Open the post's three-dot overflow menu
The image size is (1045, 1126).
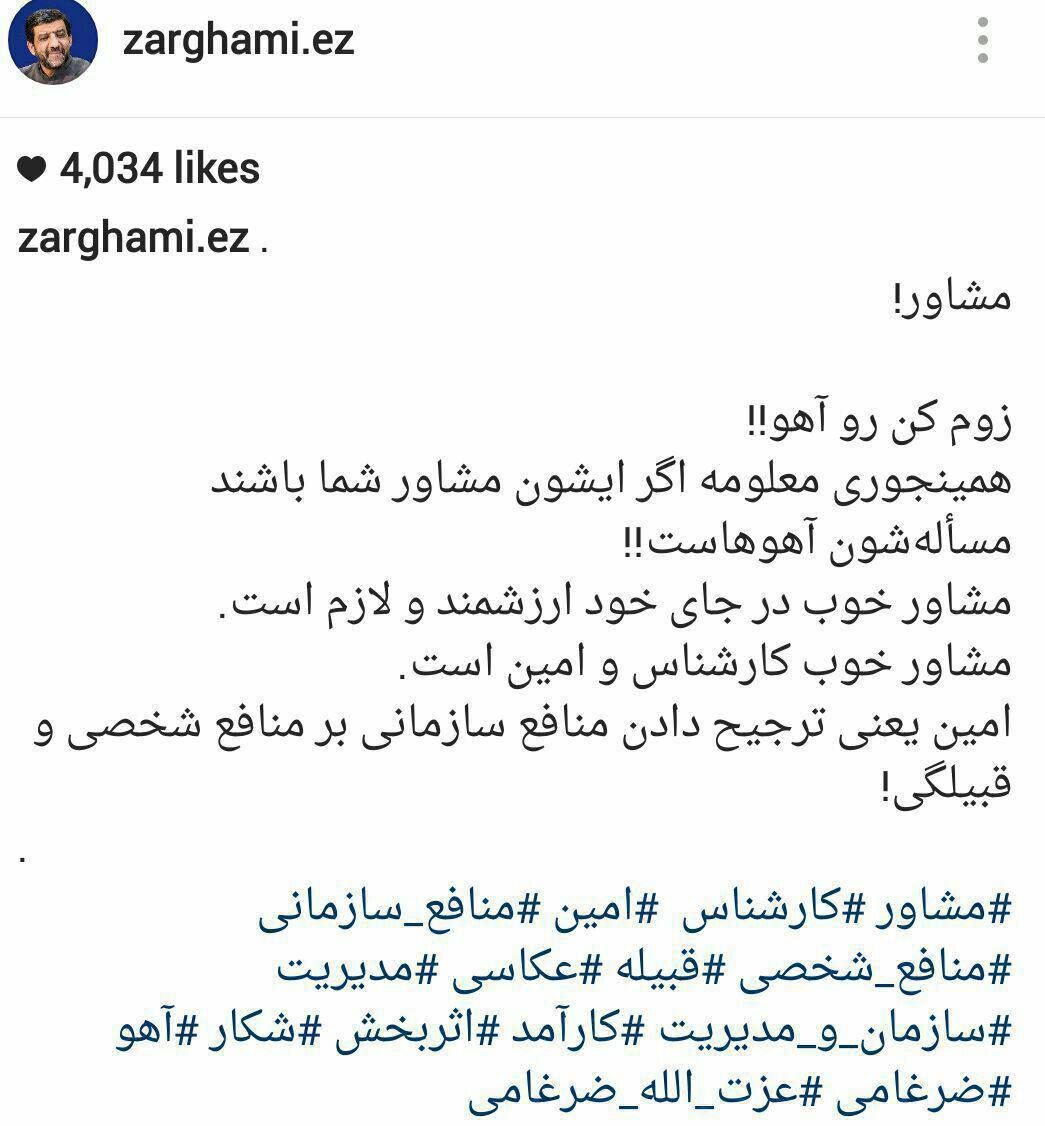[984, 42]
